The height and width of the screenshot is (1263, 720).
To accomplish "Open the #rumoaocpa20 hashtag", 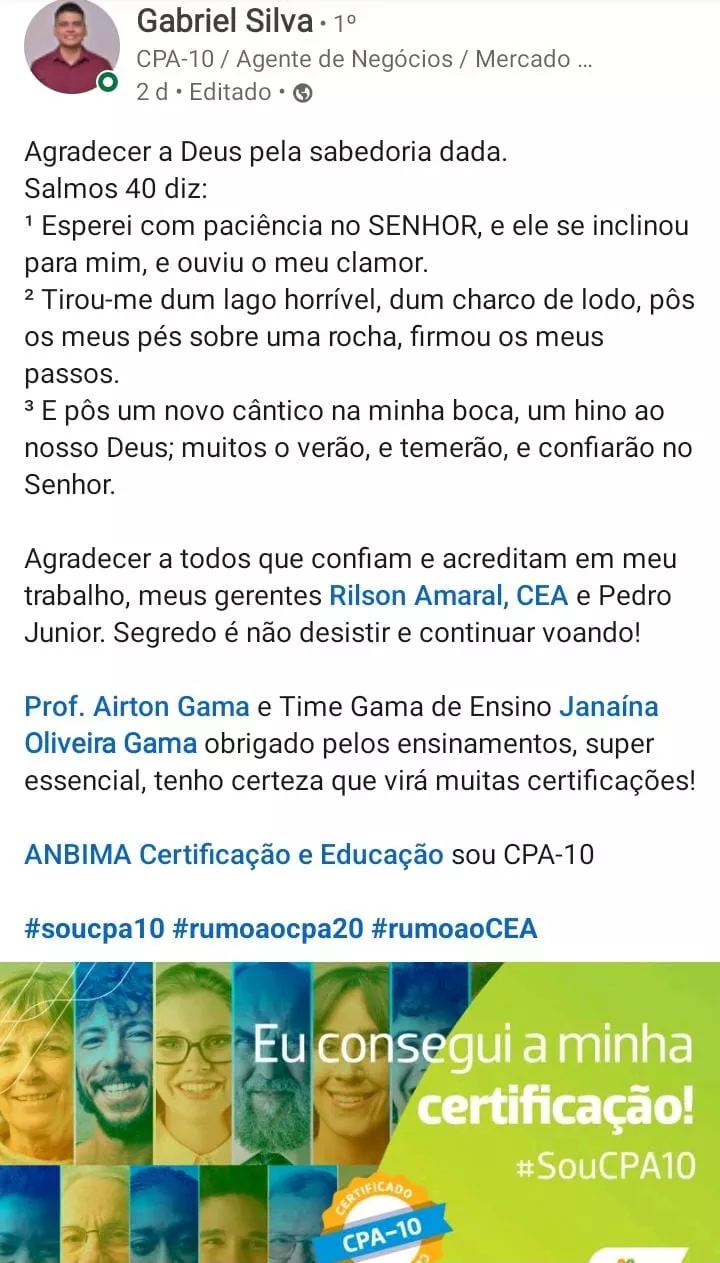I will pyautogui.click(x=267, y=929).
